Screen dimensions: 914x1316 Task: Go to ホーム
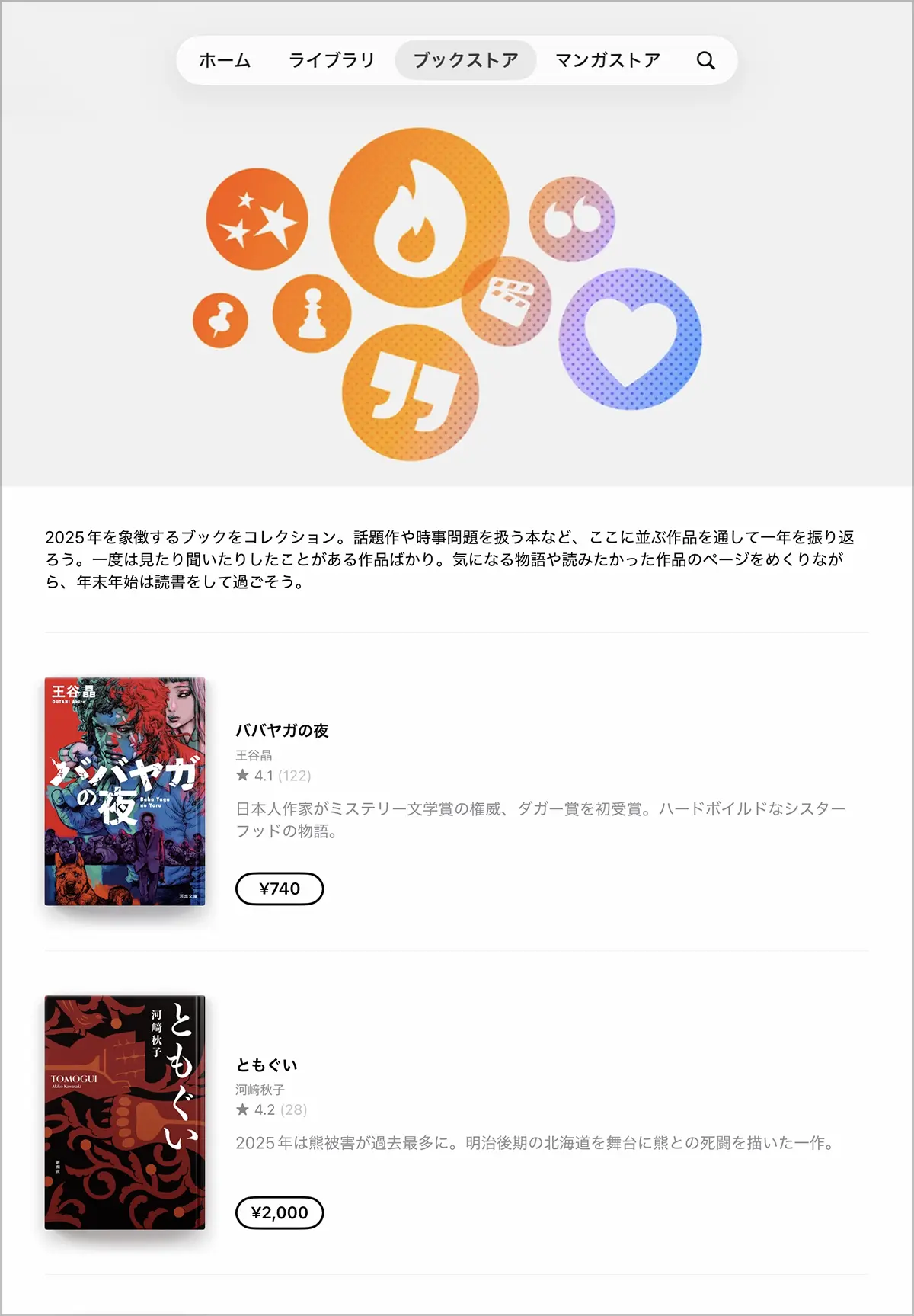pyautogui.click(x=225, y=59)
